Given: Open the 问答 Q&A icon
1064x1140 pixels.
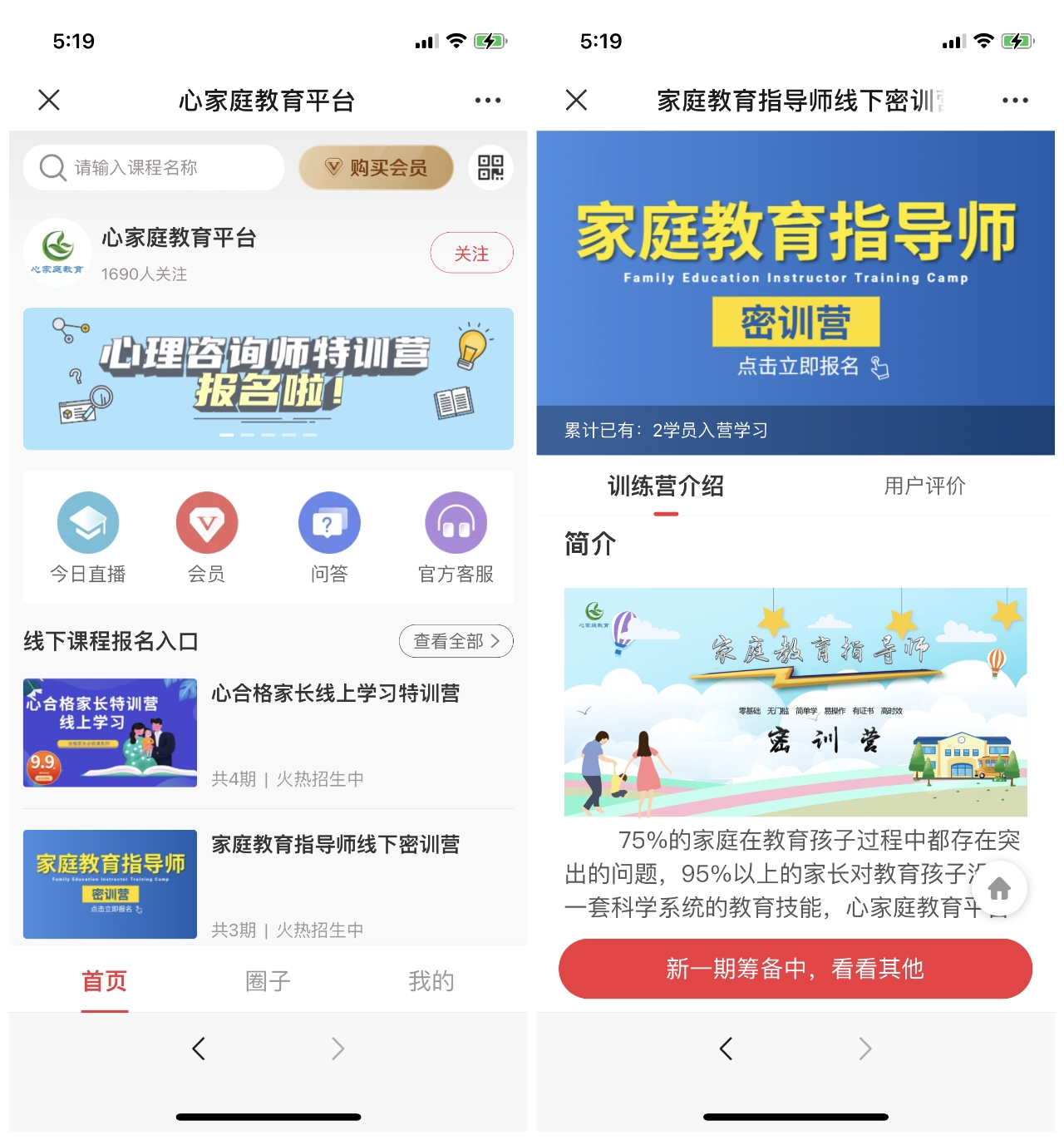Looking at the screenshot, I should (329, 523).
